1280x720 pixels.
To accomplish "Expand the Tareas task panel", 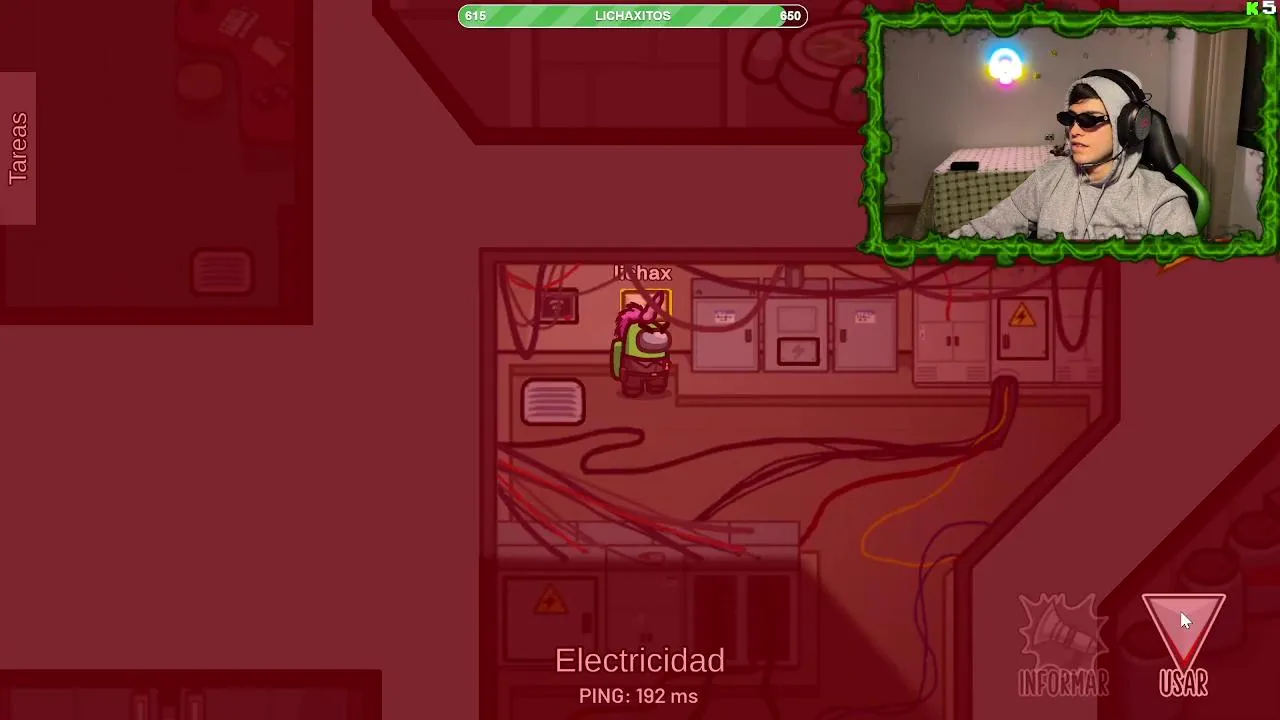I will tap(18, 148).
